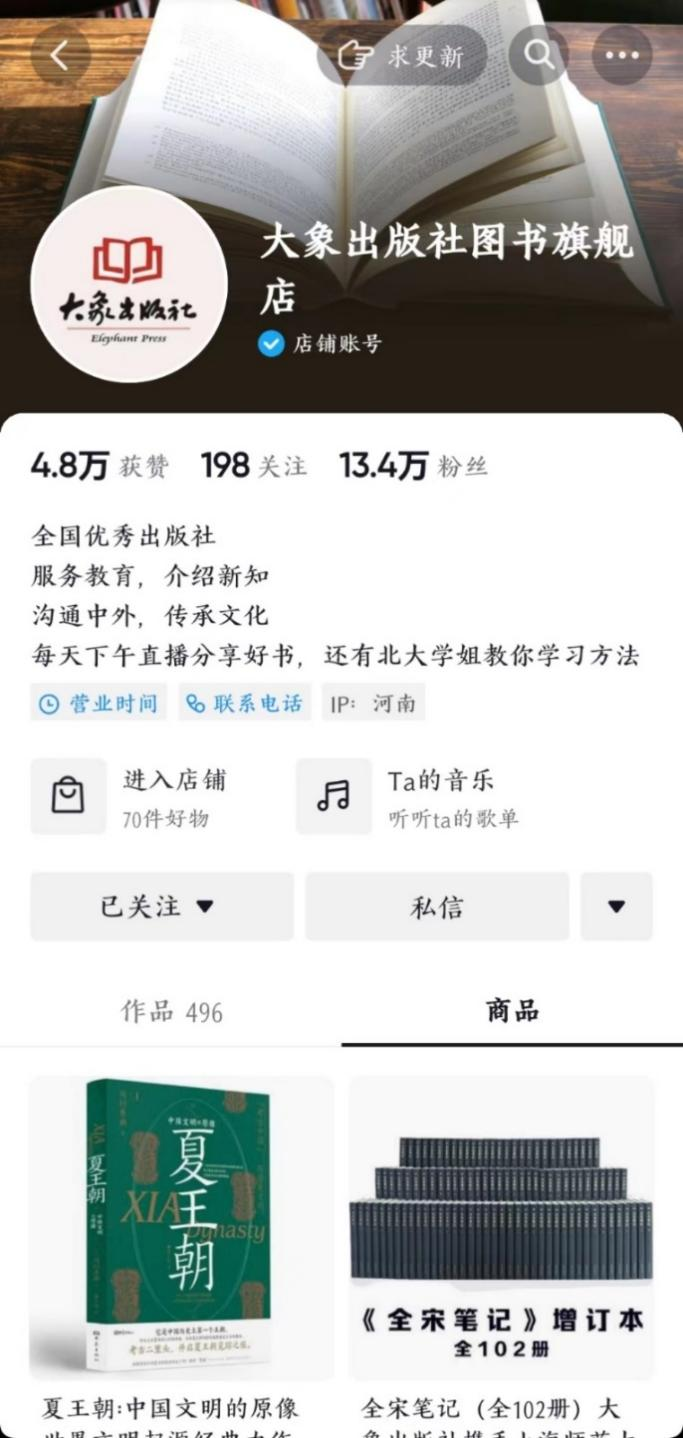Open the three-dot overflow menu

pos(621,56)
